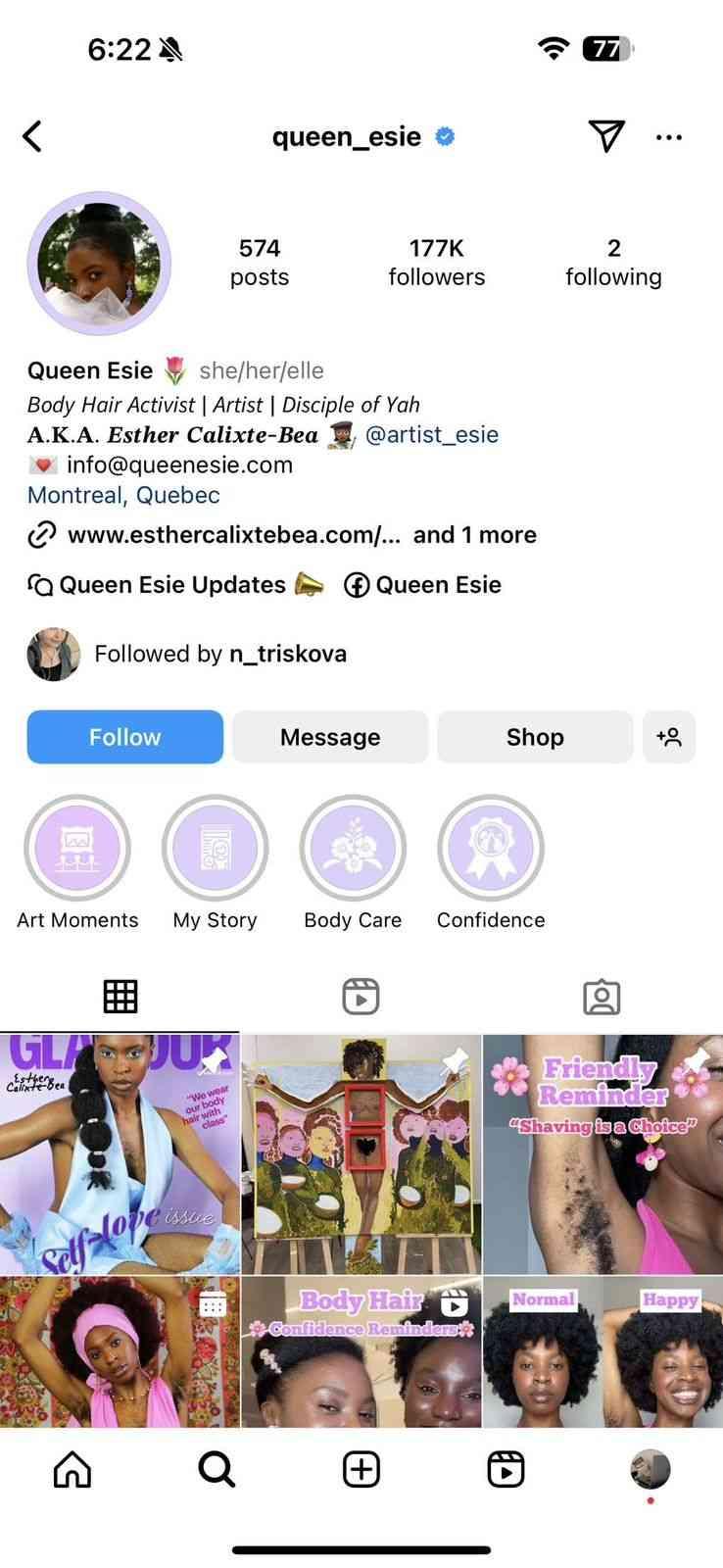Open the pinned Glamour cover post
The width and height of the screenshot is (723, 1568).
click(120, 1153)
